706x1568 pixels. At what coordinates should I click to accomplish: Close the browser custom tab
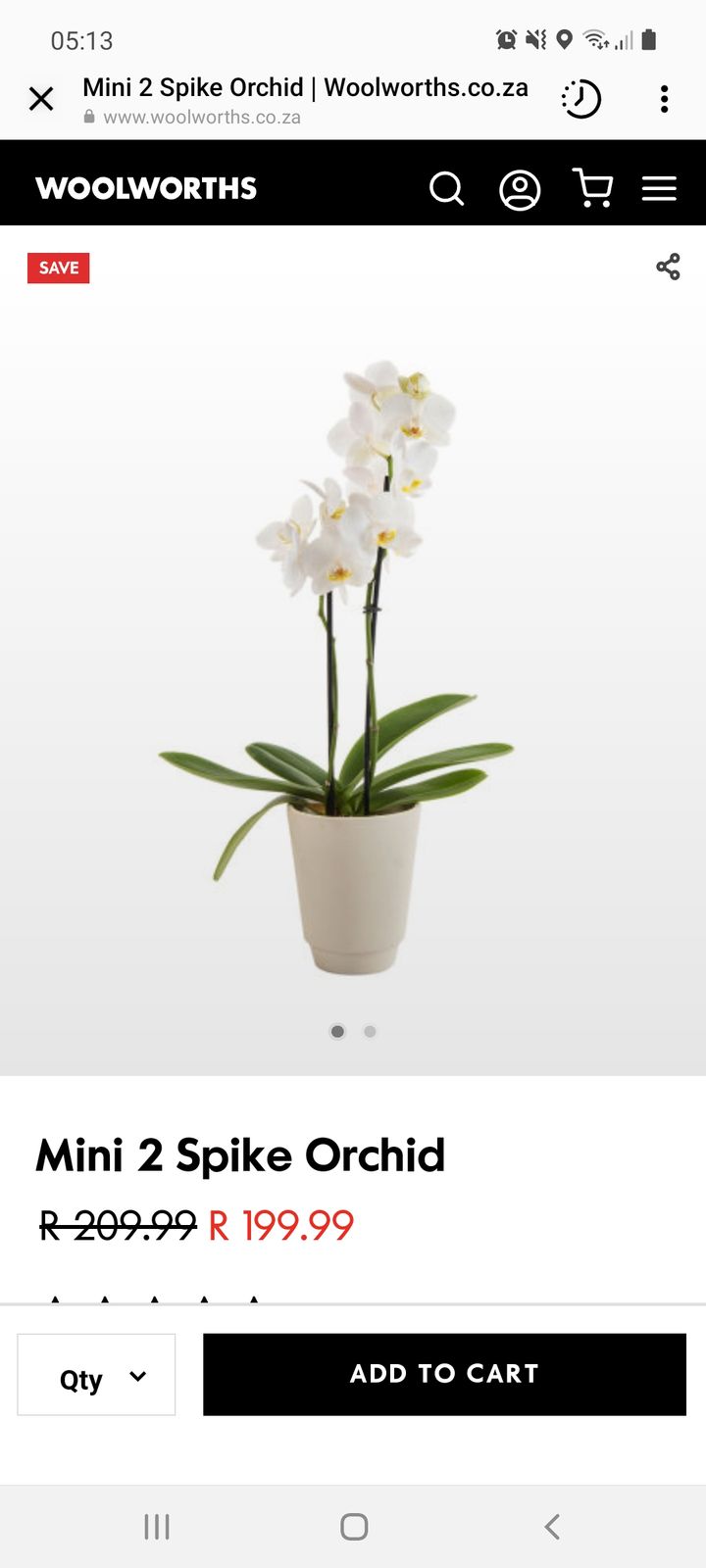tap(41, 99)
